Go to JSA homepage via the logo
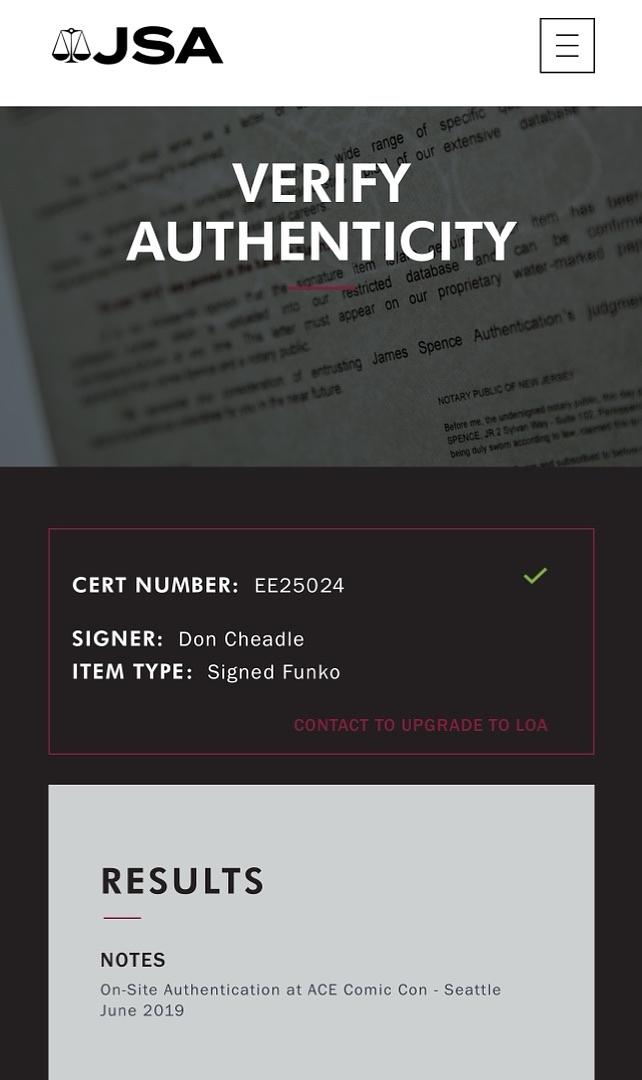Screen dimensions: 642x1080 coord(137,46)
